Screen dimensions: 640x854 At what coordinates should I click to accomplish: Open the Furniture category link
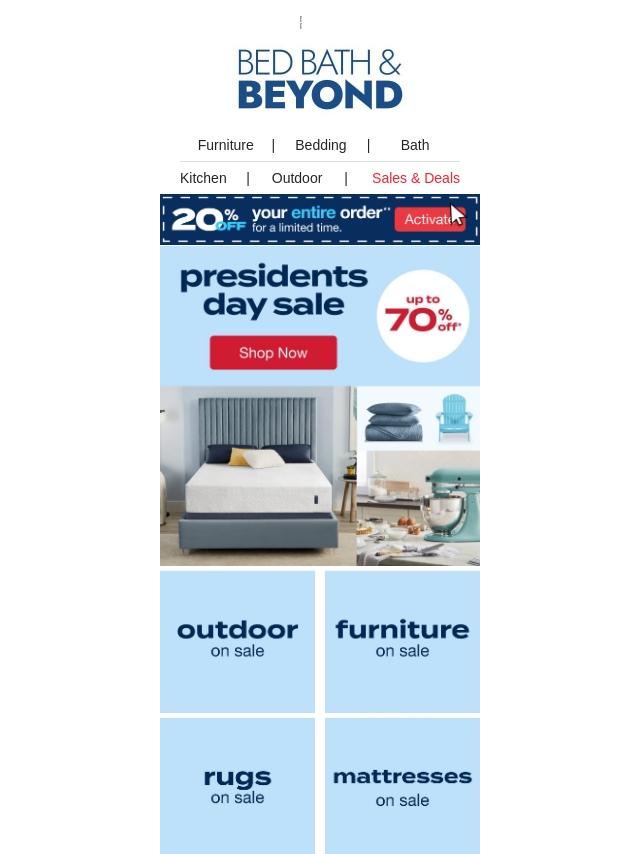225,145
